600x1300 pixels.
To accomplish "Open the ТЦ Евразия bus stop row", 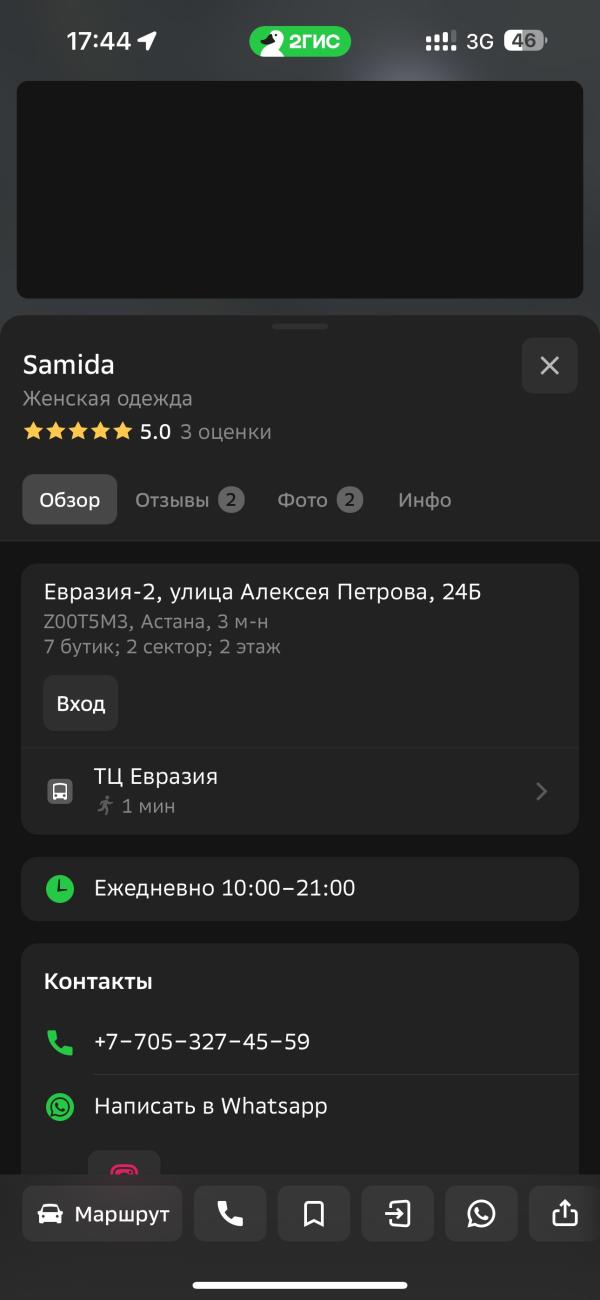I will [x=300, y=791].
